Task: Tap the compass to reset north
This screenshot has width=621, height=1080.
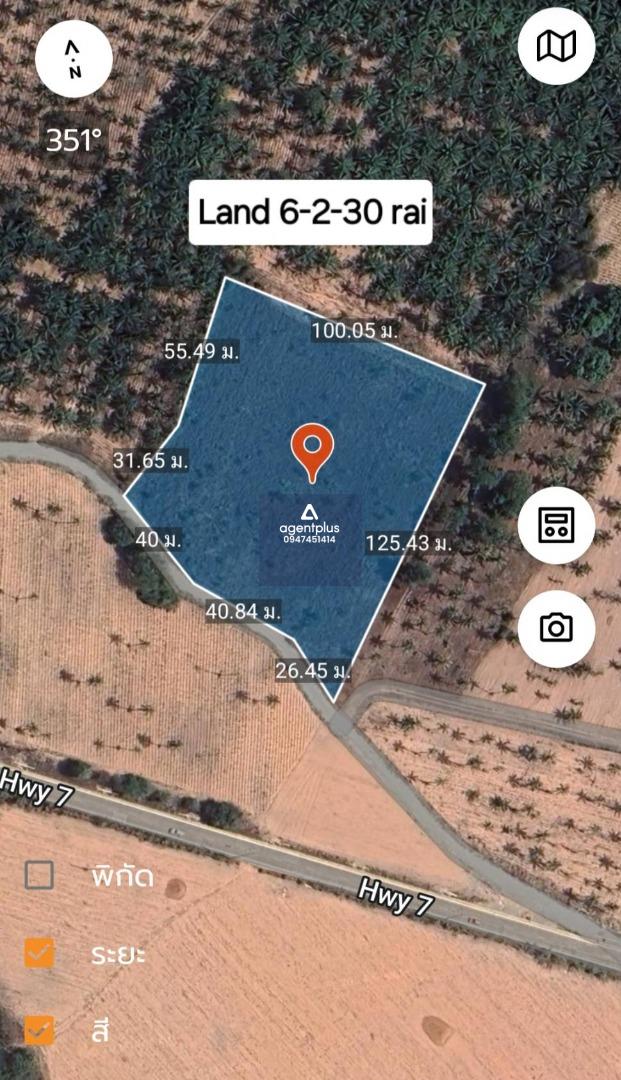Action: (x=74, y=59)
